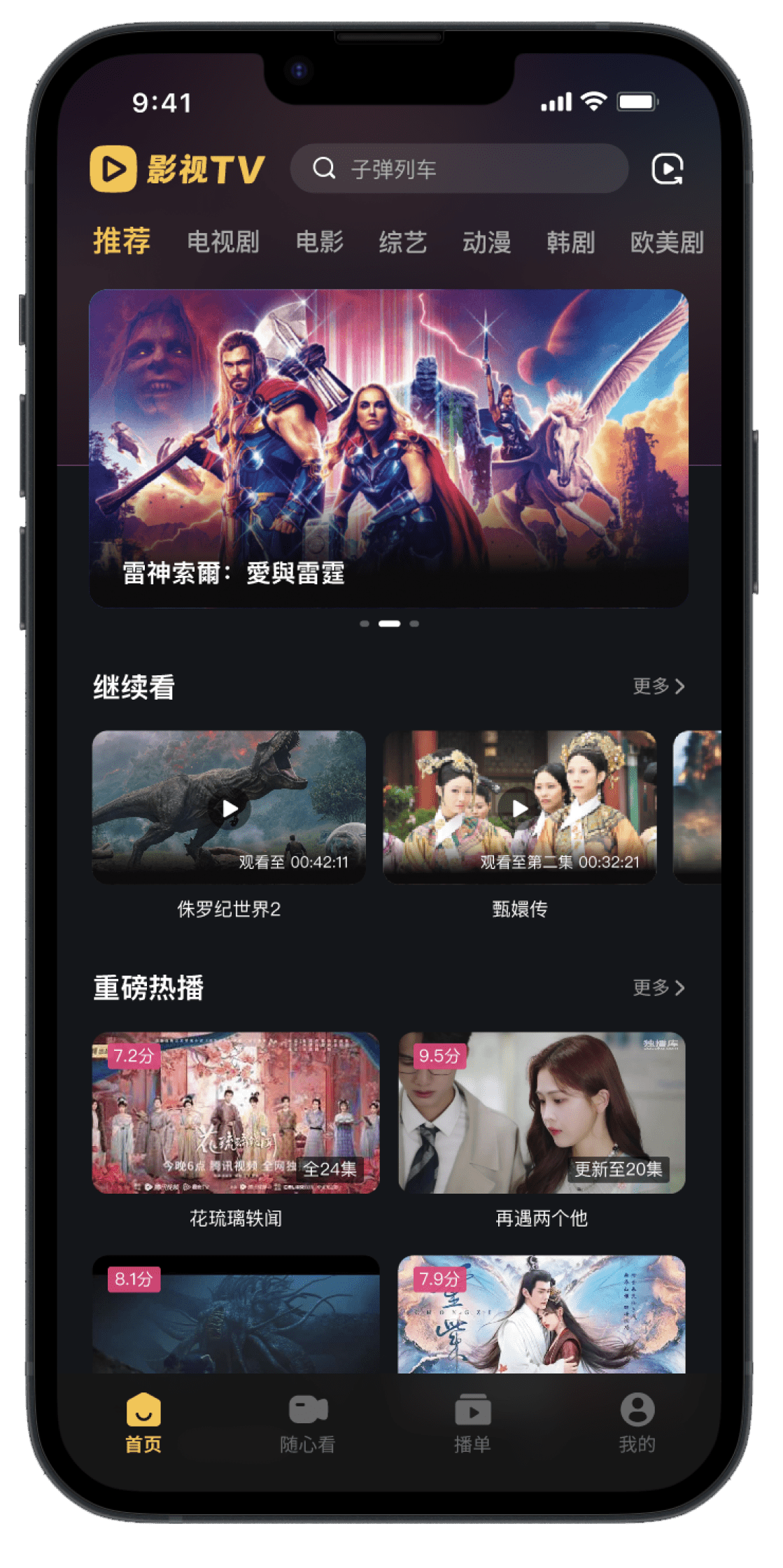Tap 更多 next to 继续看
The height and width of the screenshot is (1568, 783).
[658, 686]
